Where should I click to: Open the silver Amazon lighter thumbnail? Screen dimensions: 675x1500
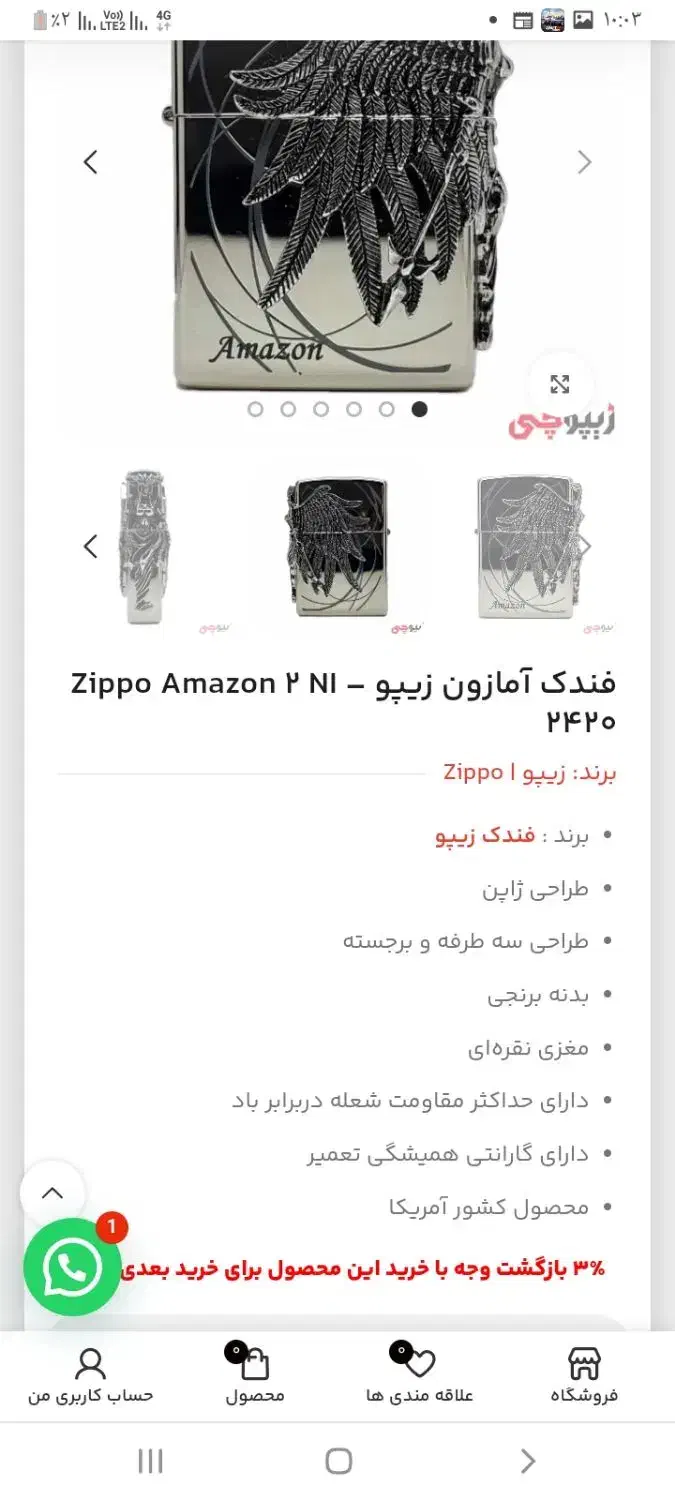527,547
